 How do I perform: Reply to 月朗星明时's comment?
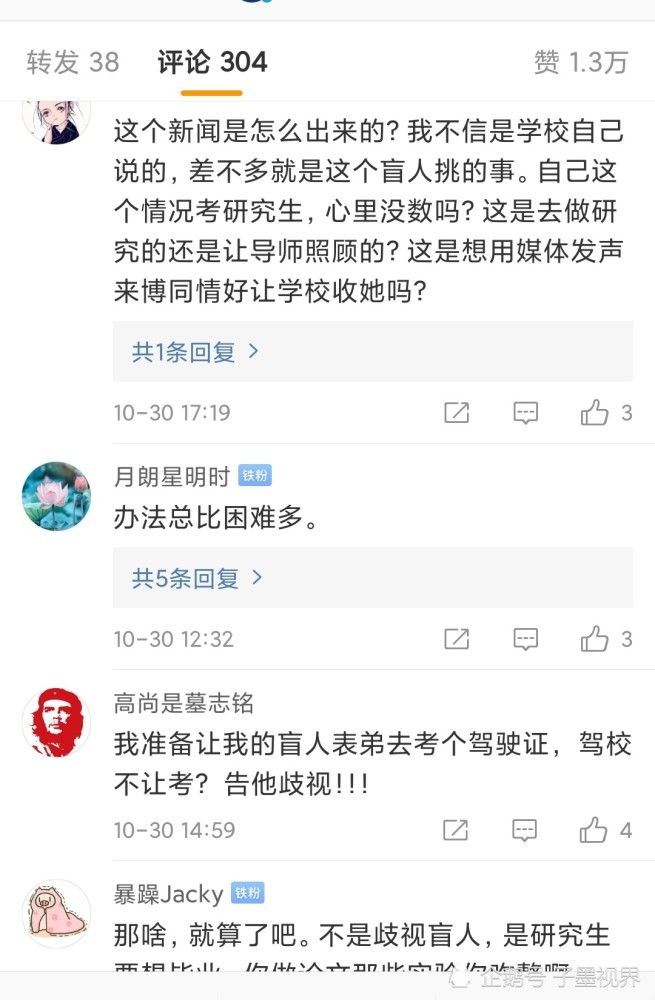526,639
